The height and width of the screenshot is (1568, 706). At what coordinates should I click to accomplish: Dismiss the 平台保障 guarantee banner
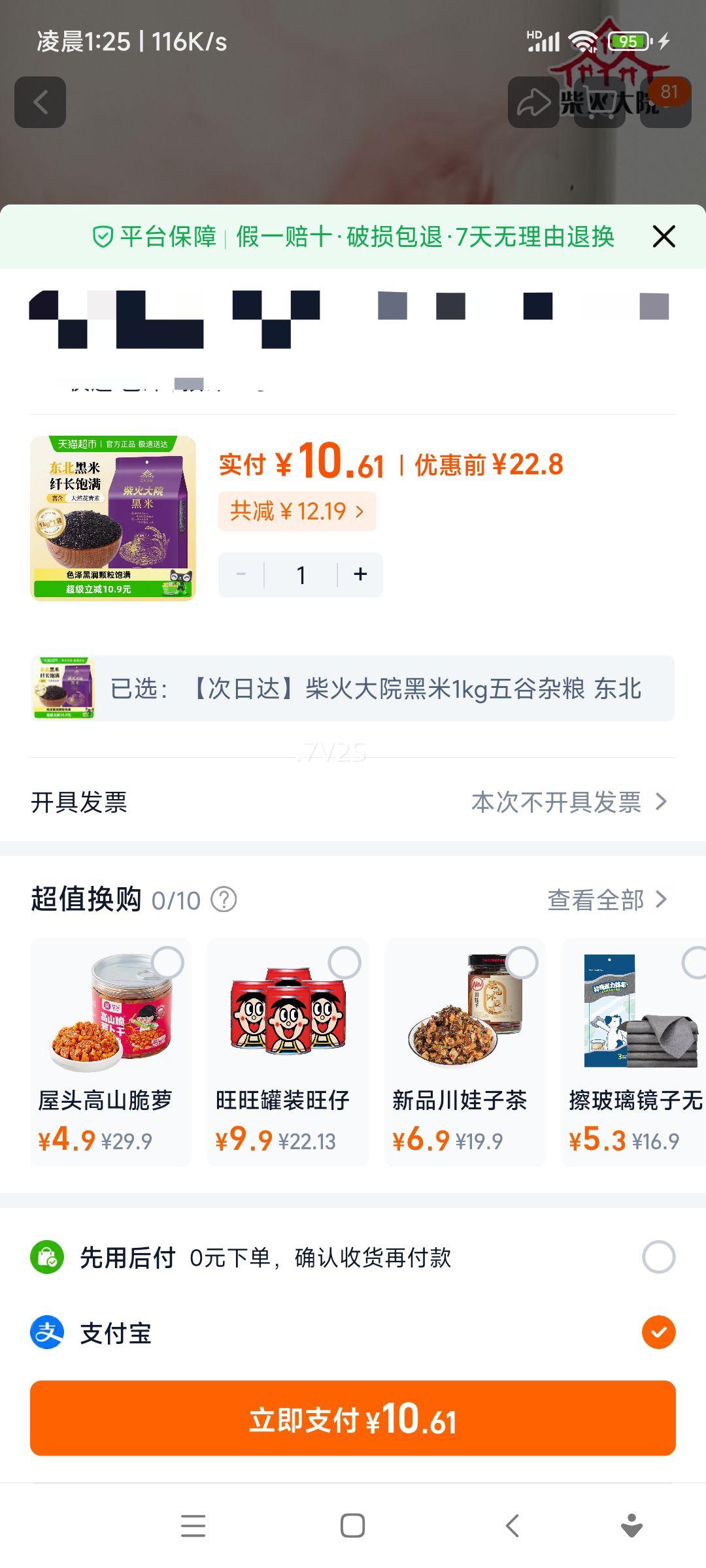[664, 237]
